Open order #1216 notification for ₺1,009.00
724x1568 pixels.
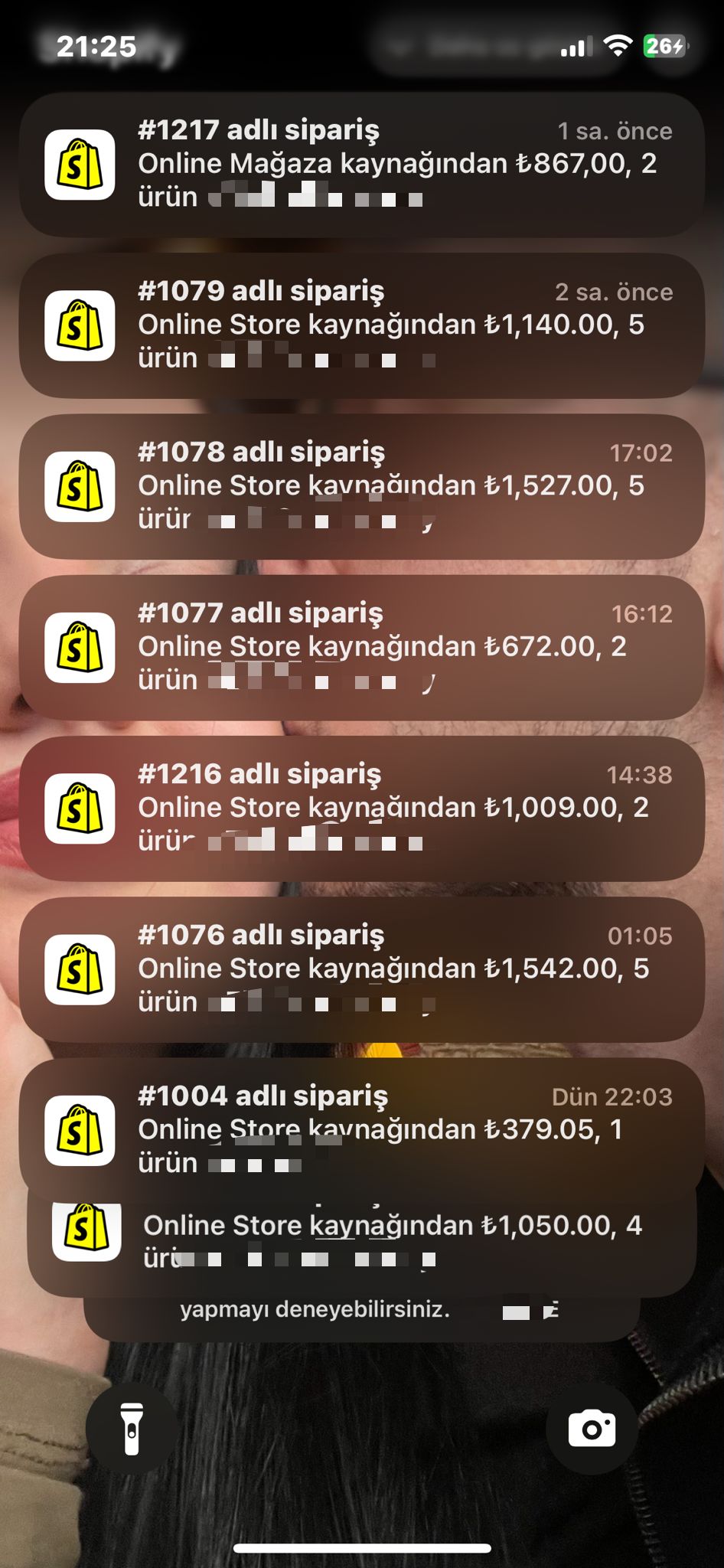pos(361,808)
